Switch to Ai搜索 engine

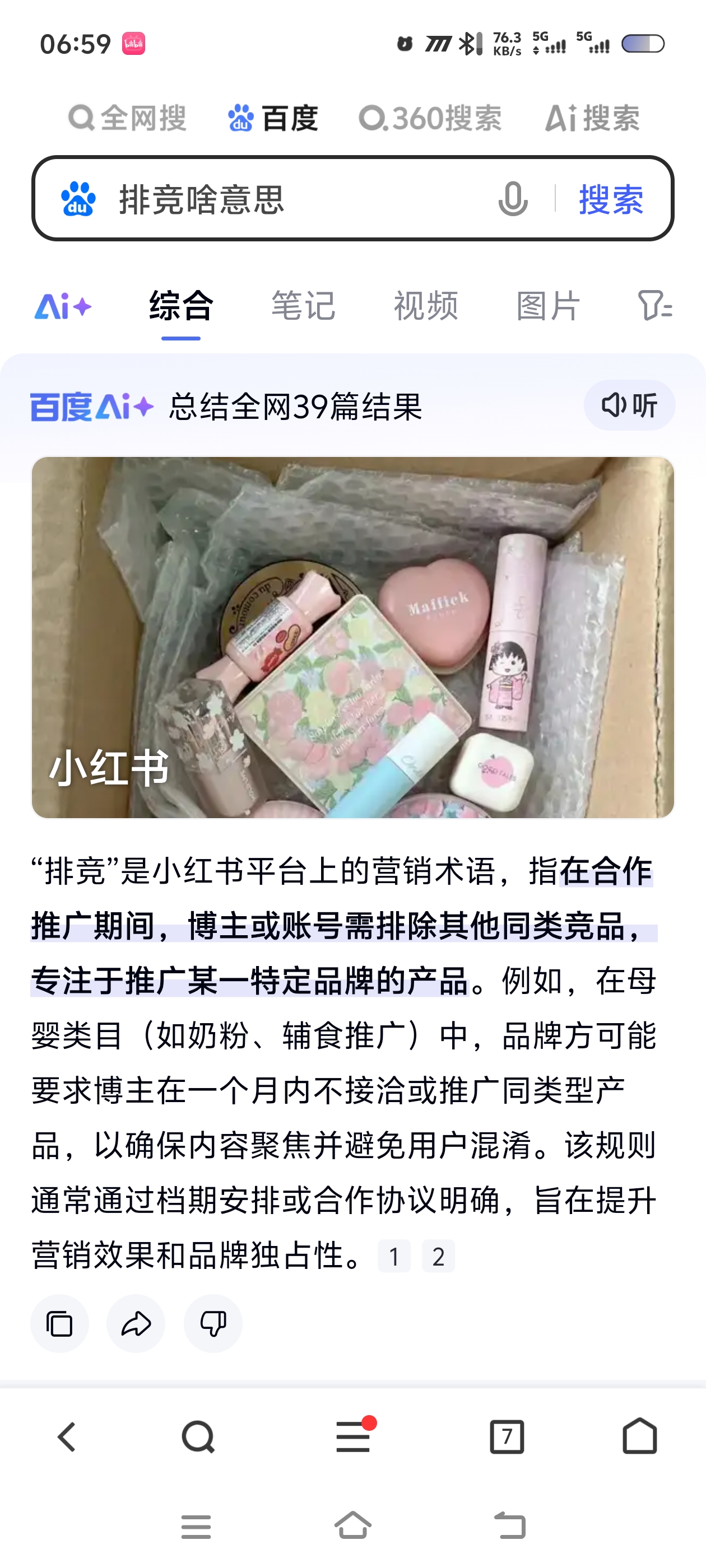592,118
